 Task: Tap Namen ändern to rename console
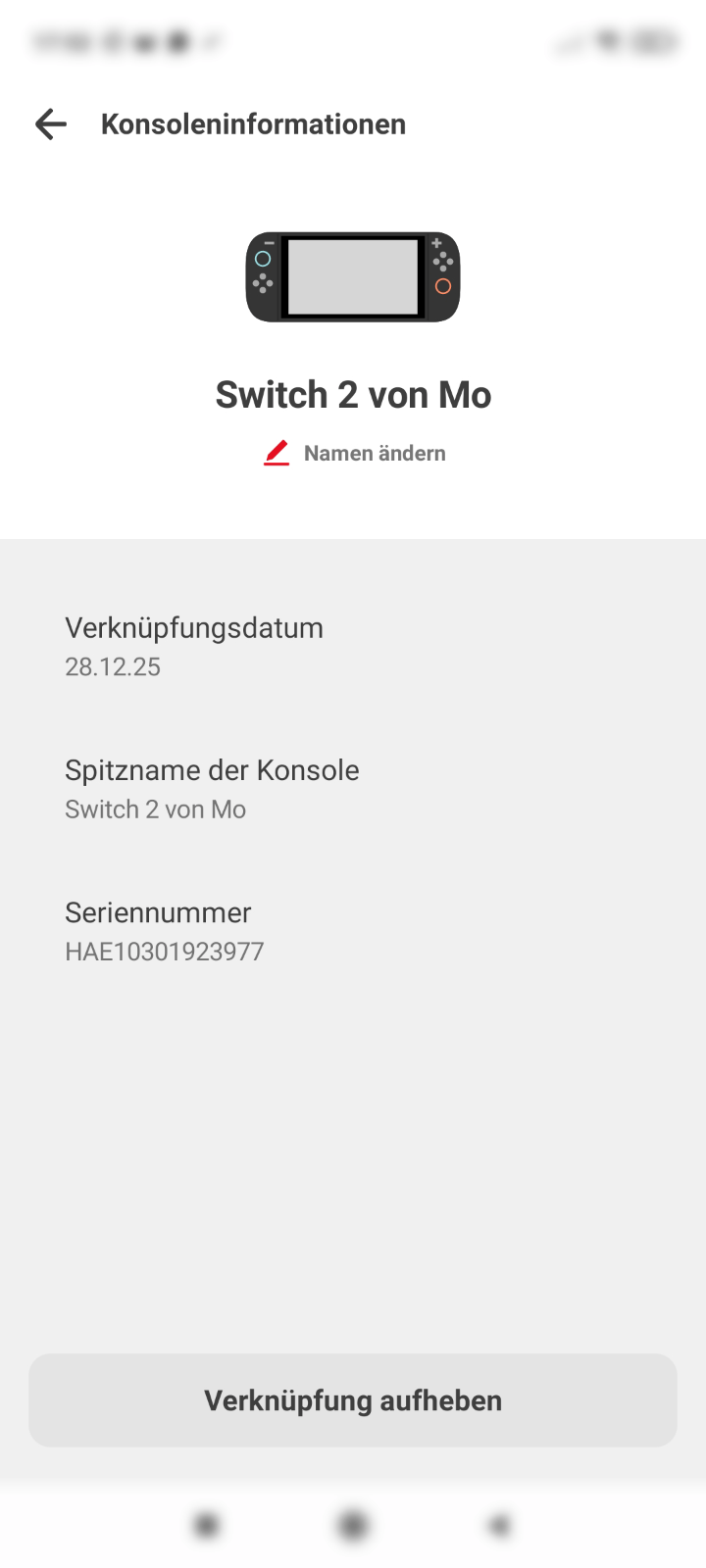pos(355,453)
